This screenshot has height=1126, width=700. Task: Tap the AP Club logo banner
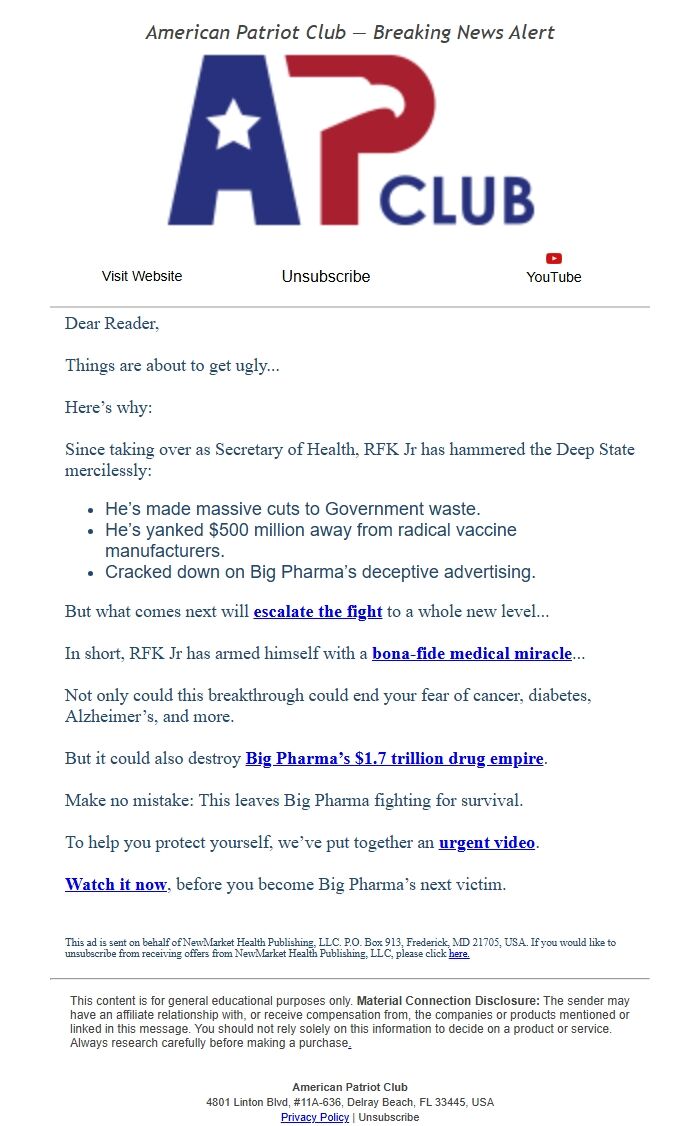[351, 140]
